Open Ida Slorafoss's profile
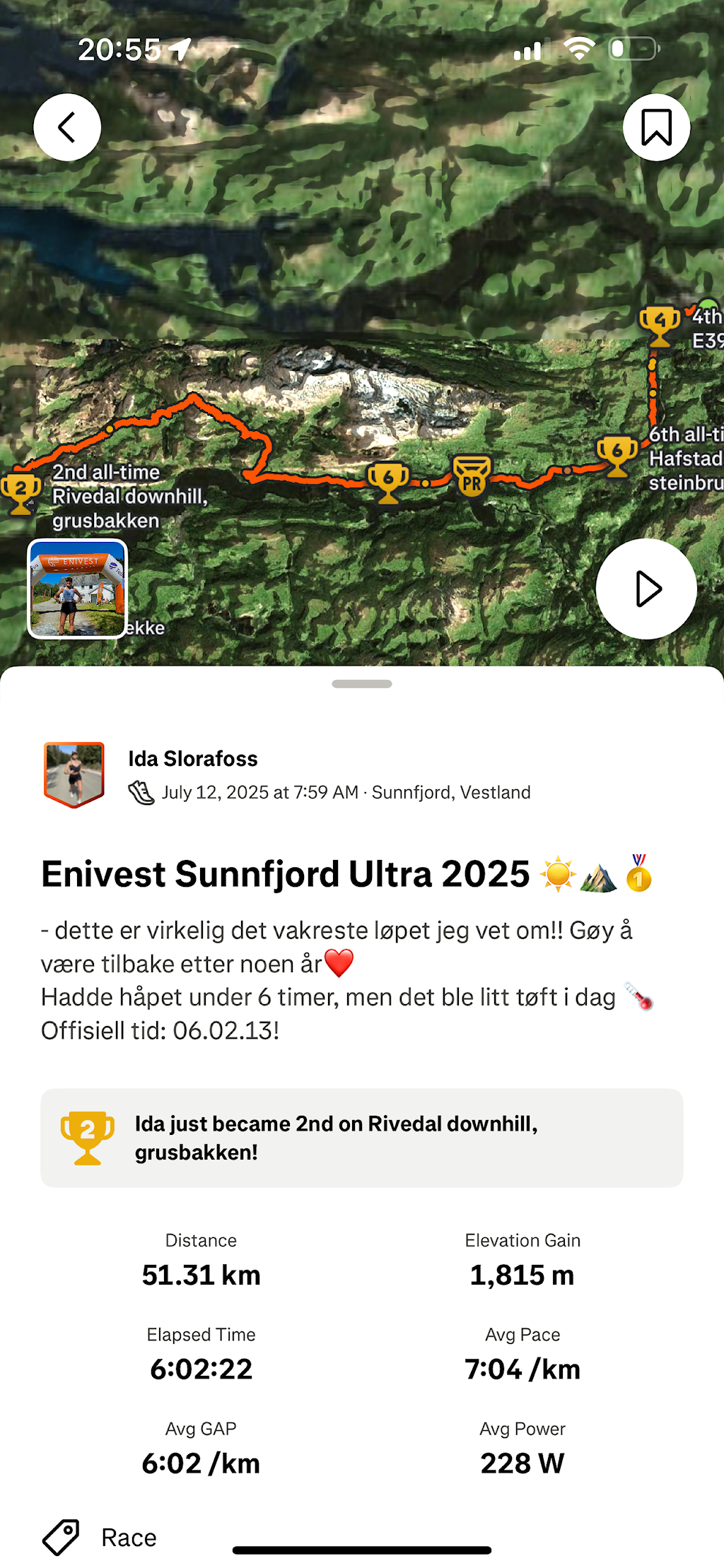The image size is (724, 1568). (x=192, y=758)
